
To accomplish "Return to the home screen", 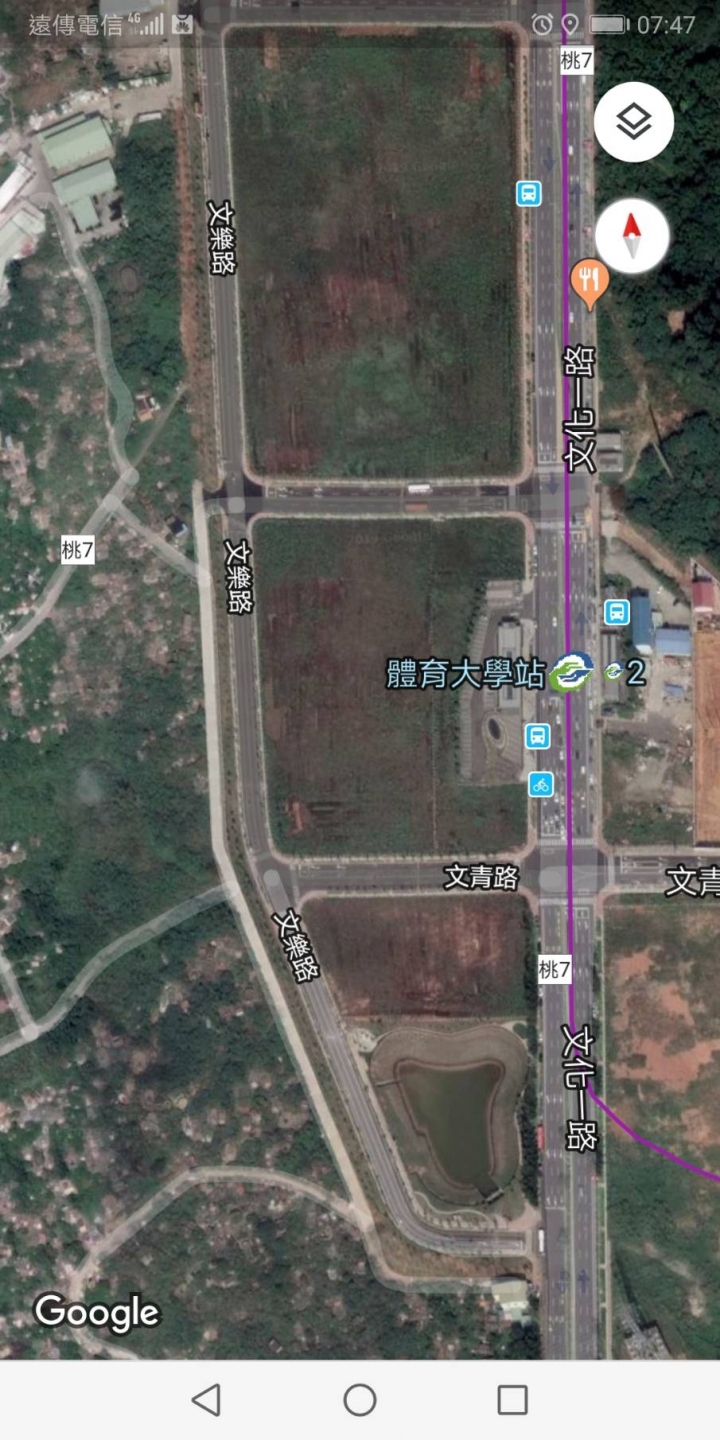I will point(360,1400).
